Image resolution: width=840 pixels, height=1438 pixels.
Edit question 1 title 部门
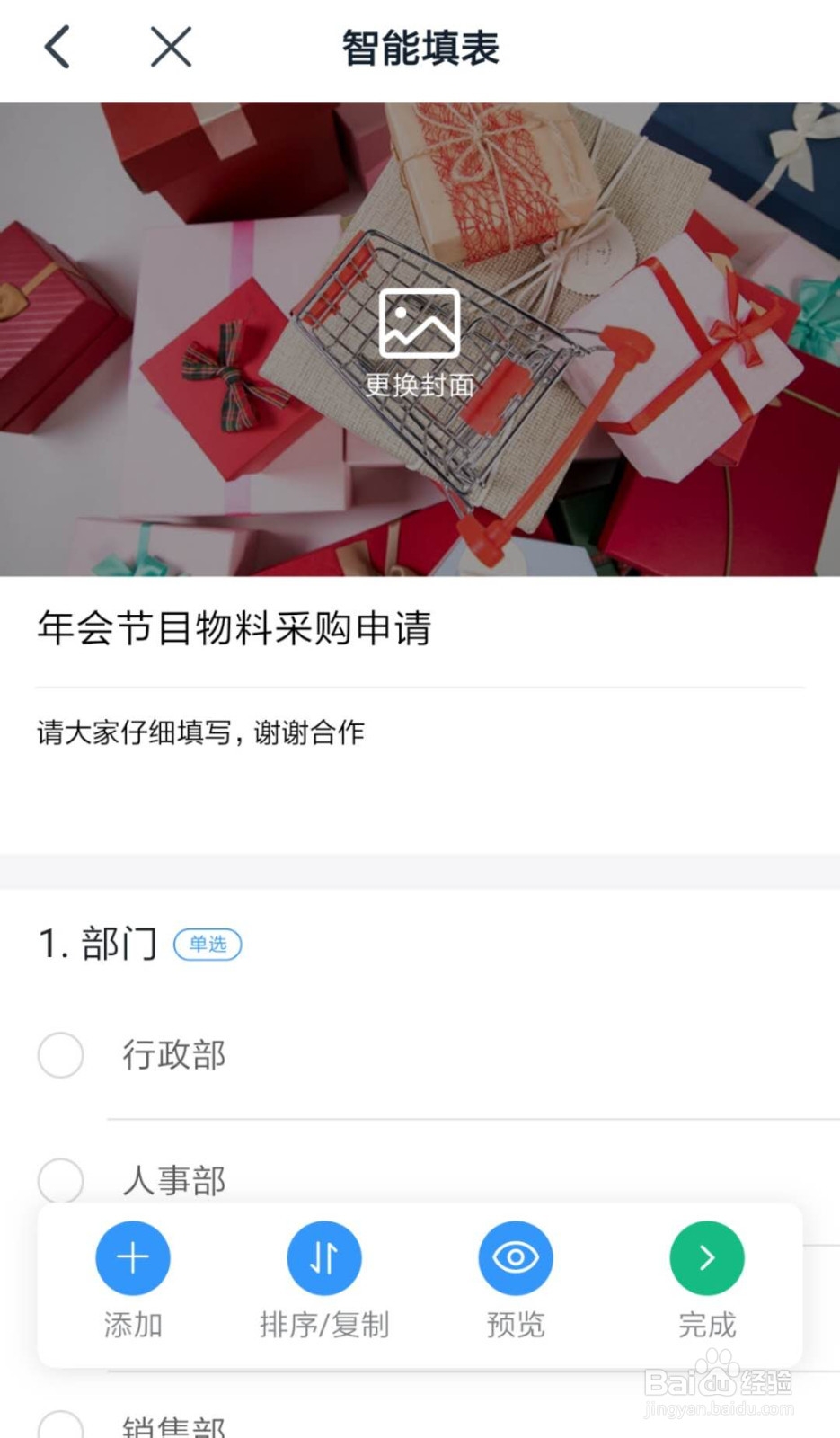(118, 944)
